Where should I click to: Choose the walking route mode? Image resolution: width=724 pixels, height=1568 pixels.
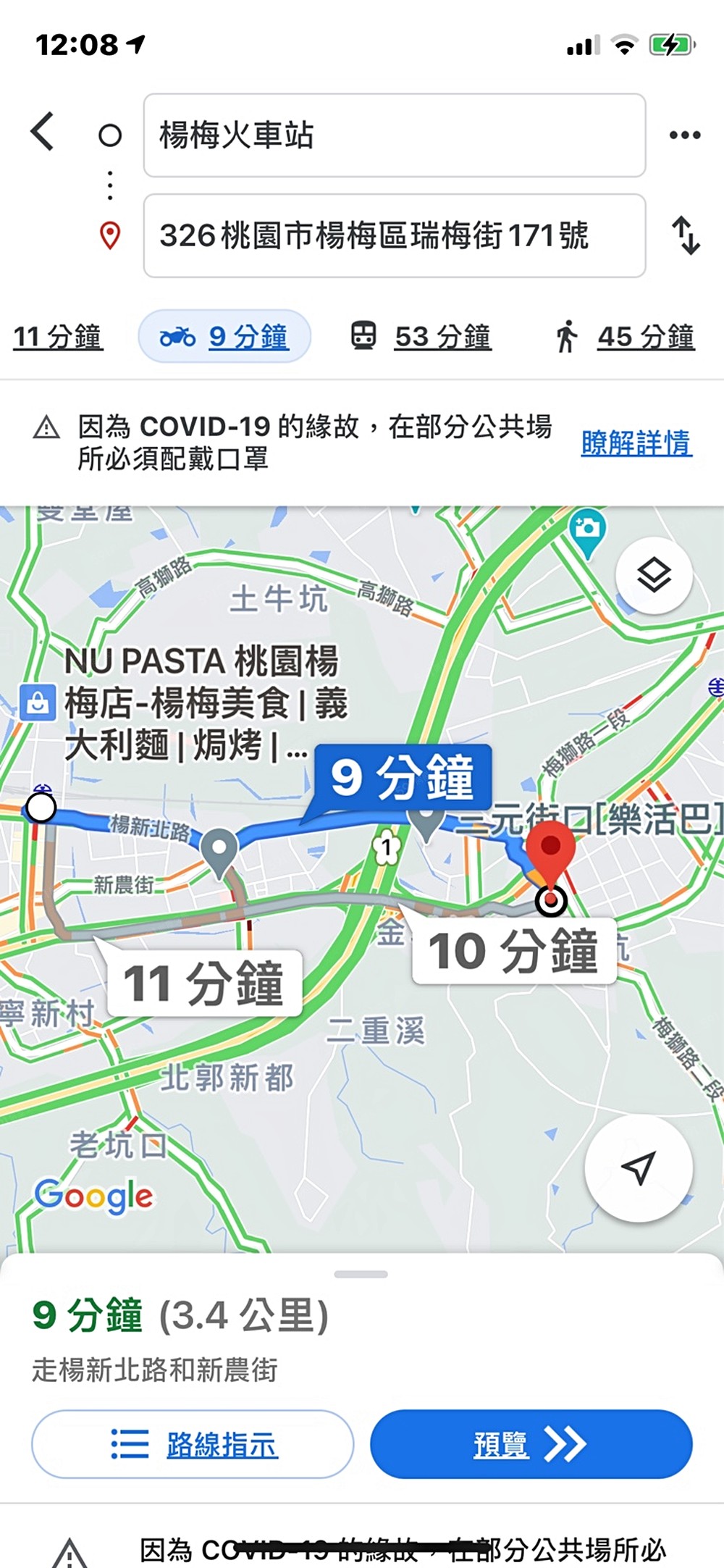pos(624,335)
